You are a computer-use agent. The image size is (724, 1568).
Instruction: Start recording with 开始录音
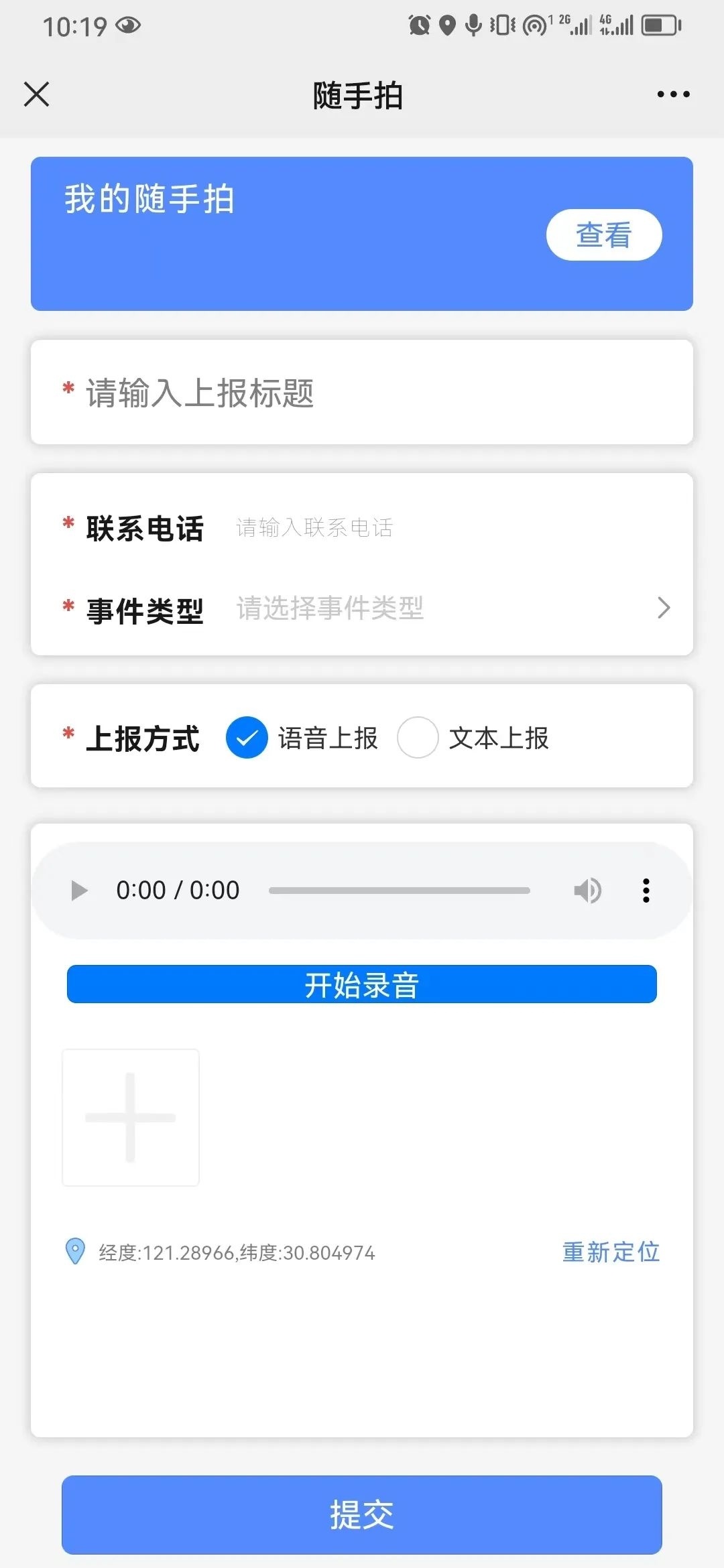[x=362, y=984]
